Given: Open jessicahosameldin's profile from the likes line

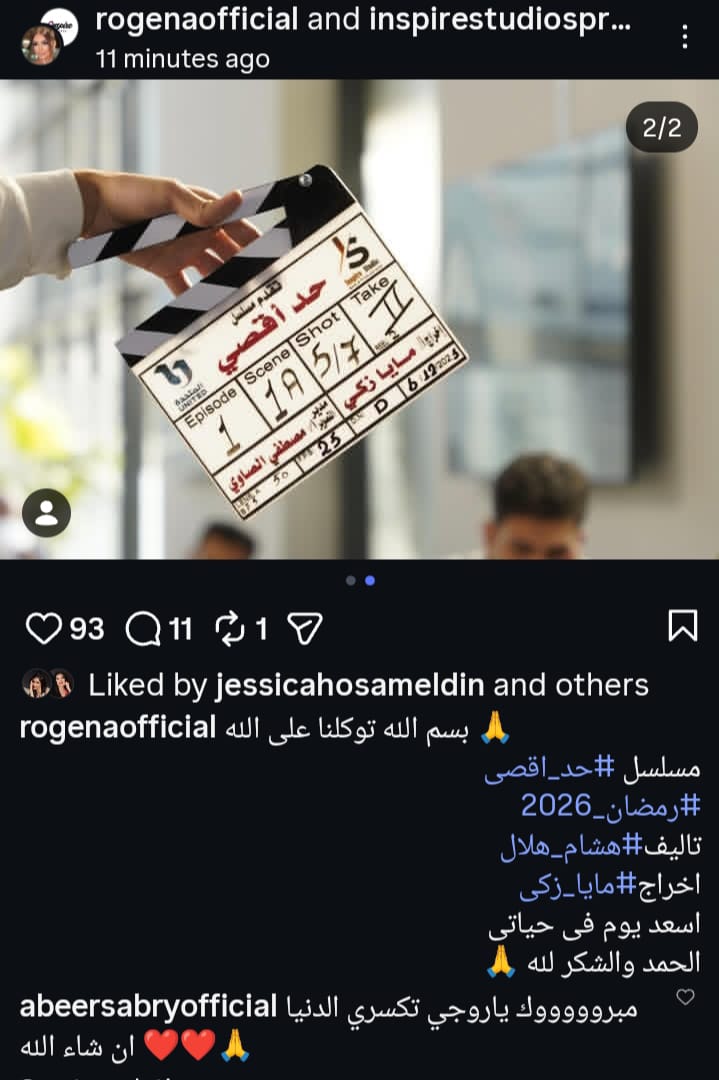Looking at the screenshot, I should [350, 685].
